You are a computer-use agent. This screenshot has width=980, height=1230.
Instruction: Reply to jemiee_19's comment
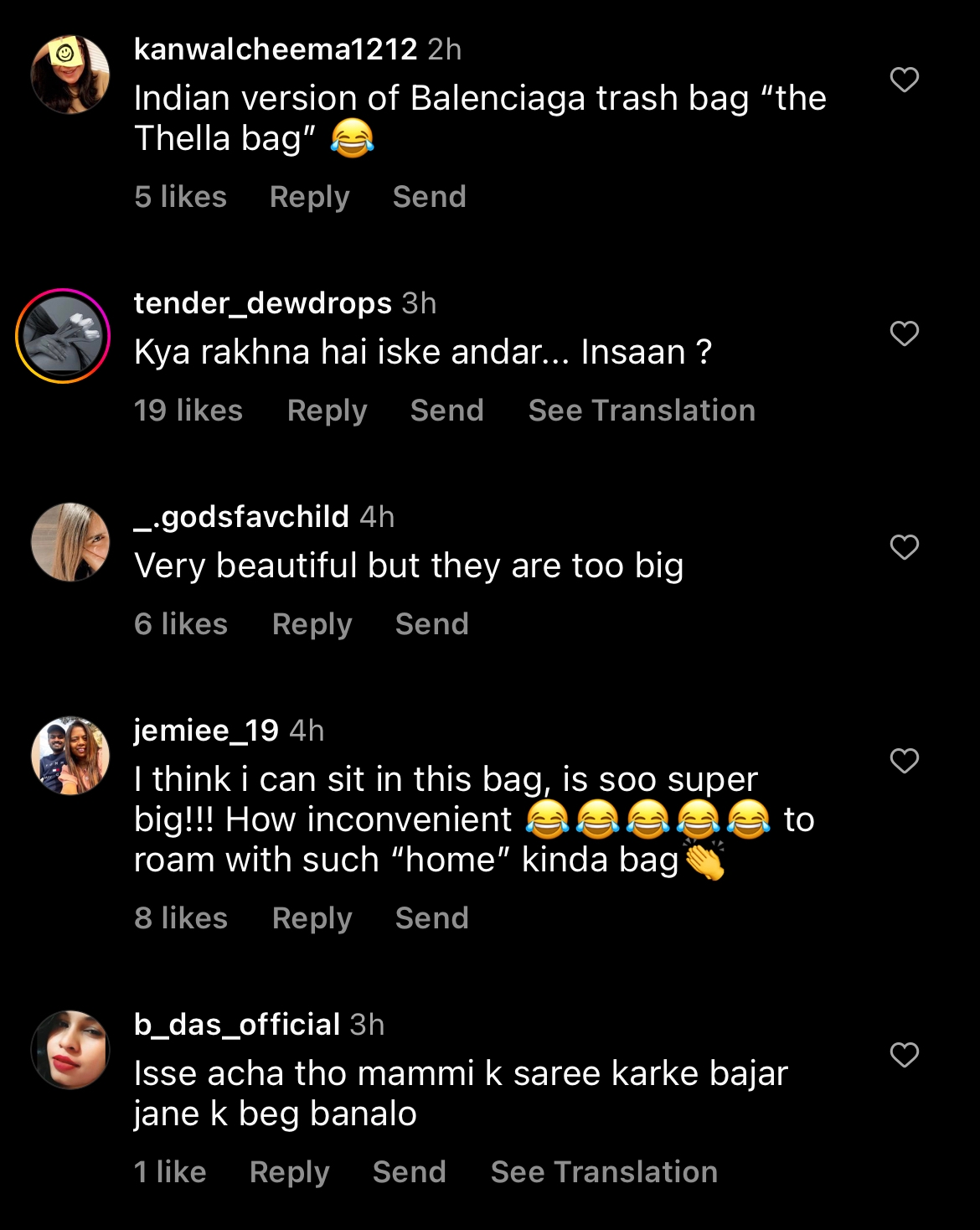point(312,918)
